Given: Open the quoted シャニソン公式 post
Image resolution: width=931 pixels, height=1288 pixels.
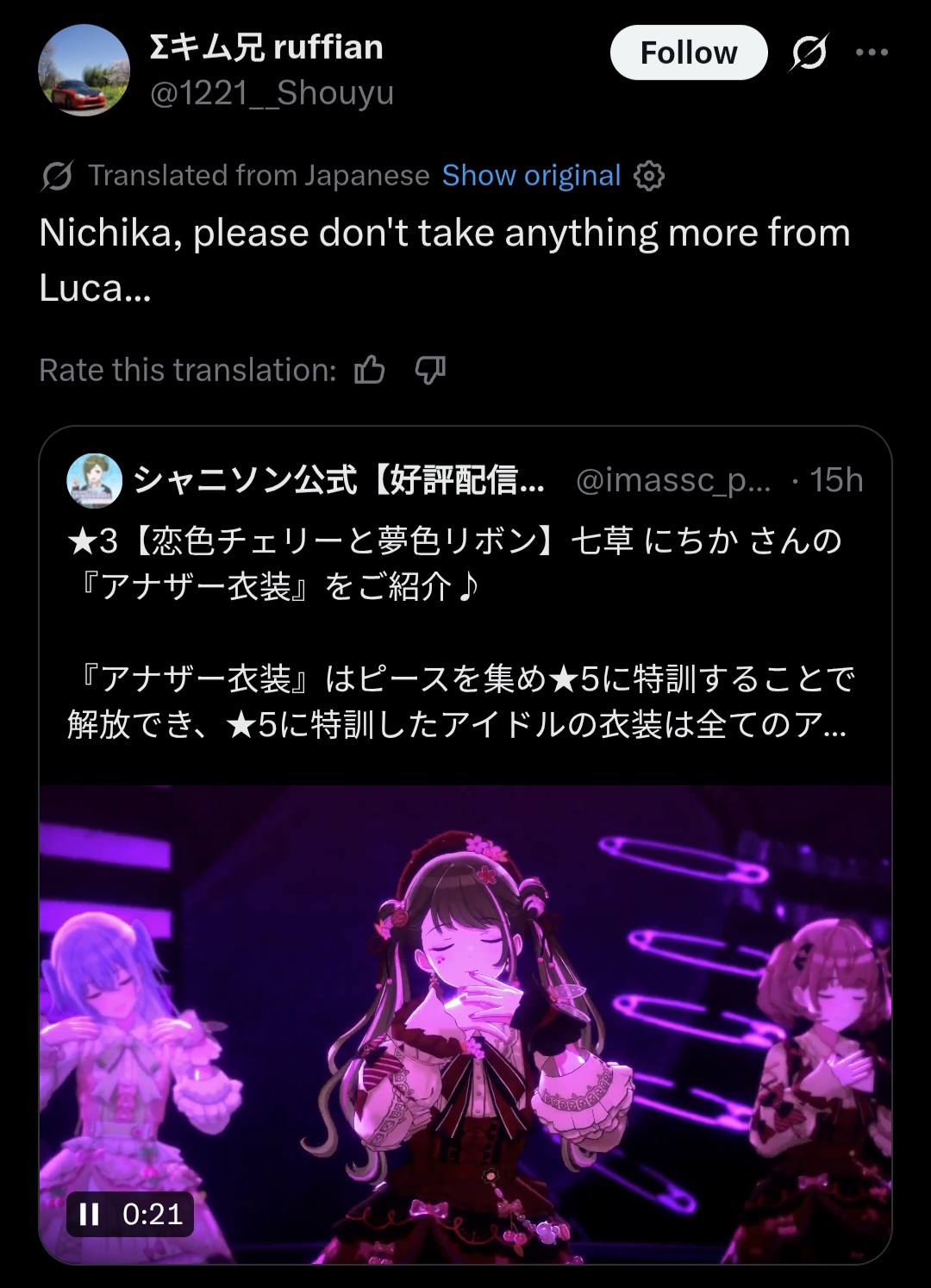Looking at the screenshot, I should [x=465, y=603].
